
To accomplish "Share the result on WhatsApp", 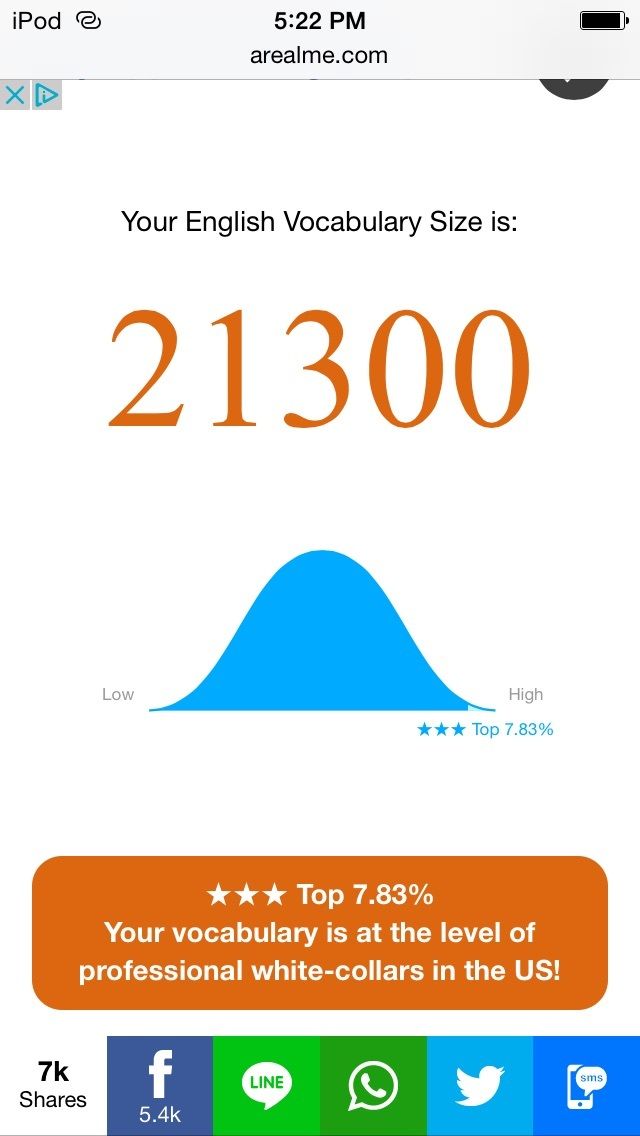I will pyautogui.click(x=373, y=1086).
